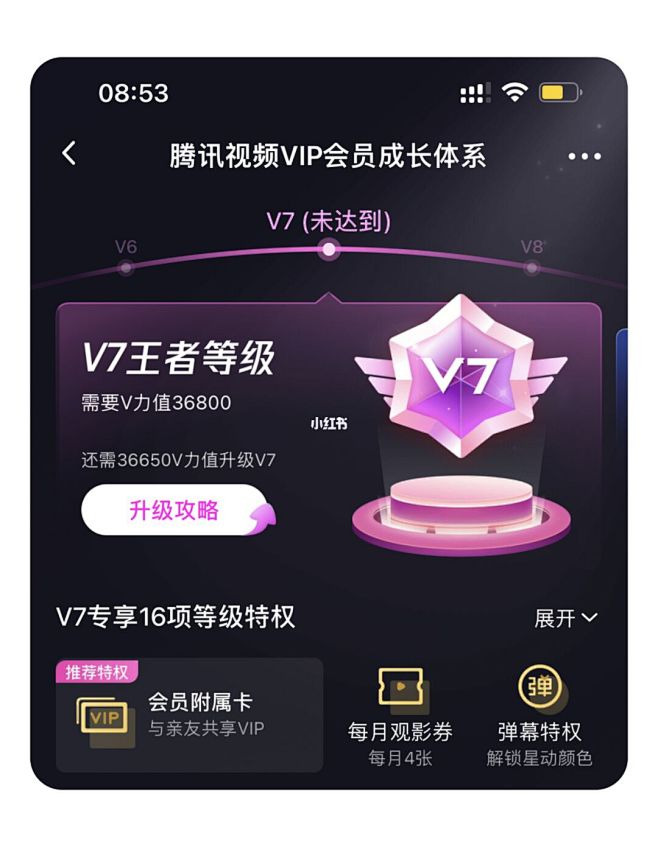Open the 会员附属卡 privilege card

coord(189,714)
